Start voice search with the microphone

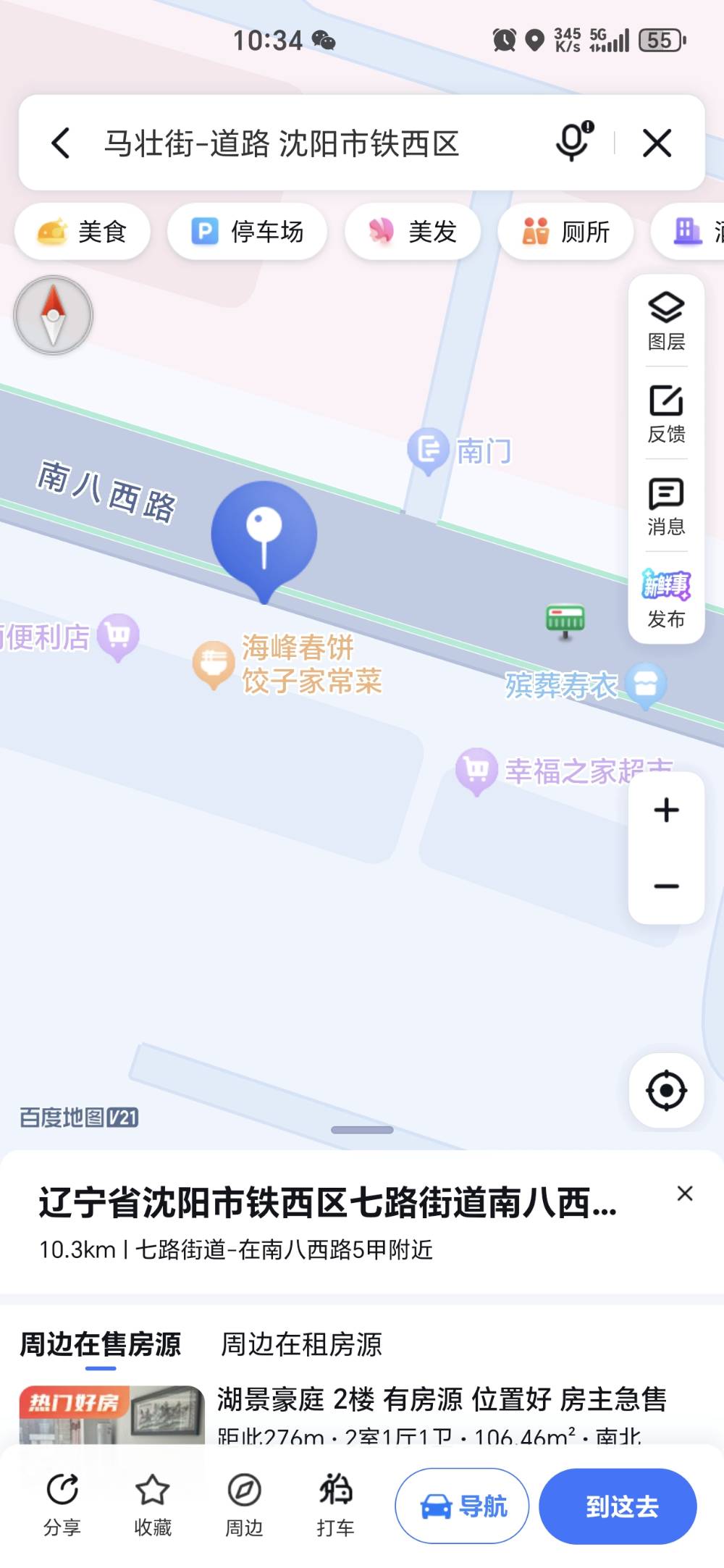tap(573, 142)
